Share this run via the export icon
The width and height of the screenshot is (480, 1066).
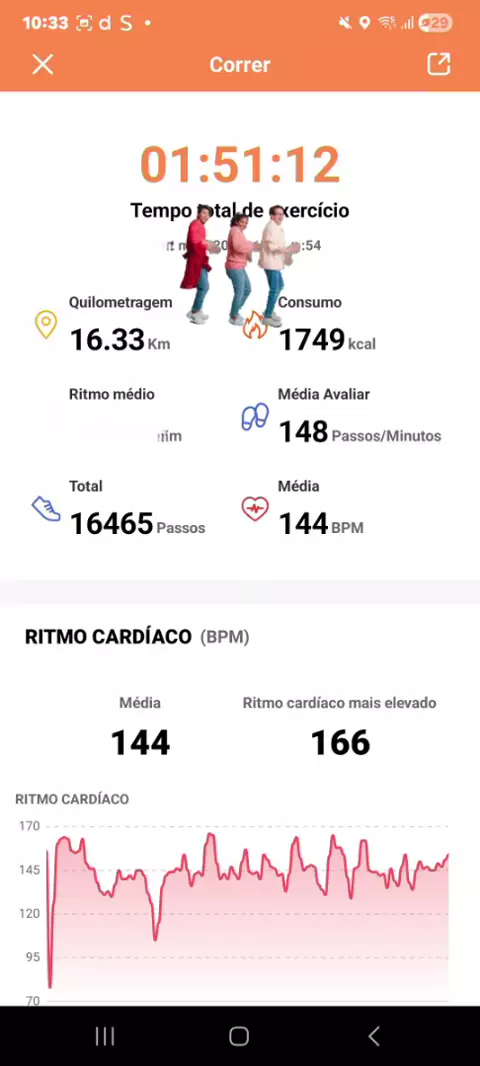pyautogui.click(x=438, y=64)
